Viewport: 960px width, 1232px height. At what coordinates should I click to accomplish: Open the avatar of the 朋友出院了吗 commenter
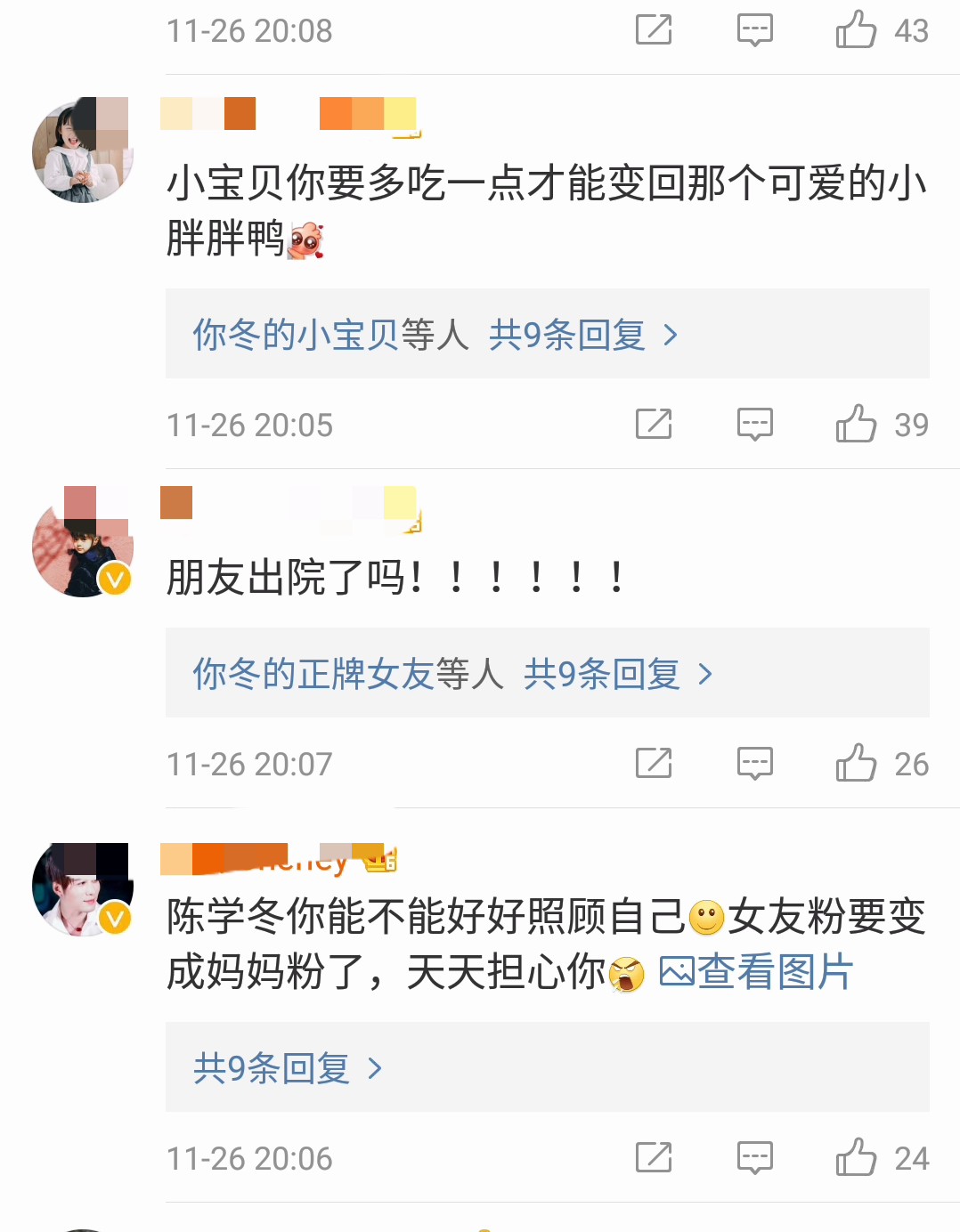(x=82, y=544)
